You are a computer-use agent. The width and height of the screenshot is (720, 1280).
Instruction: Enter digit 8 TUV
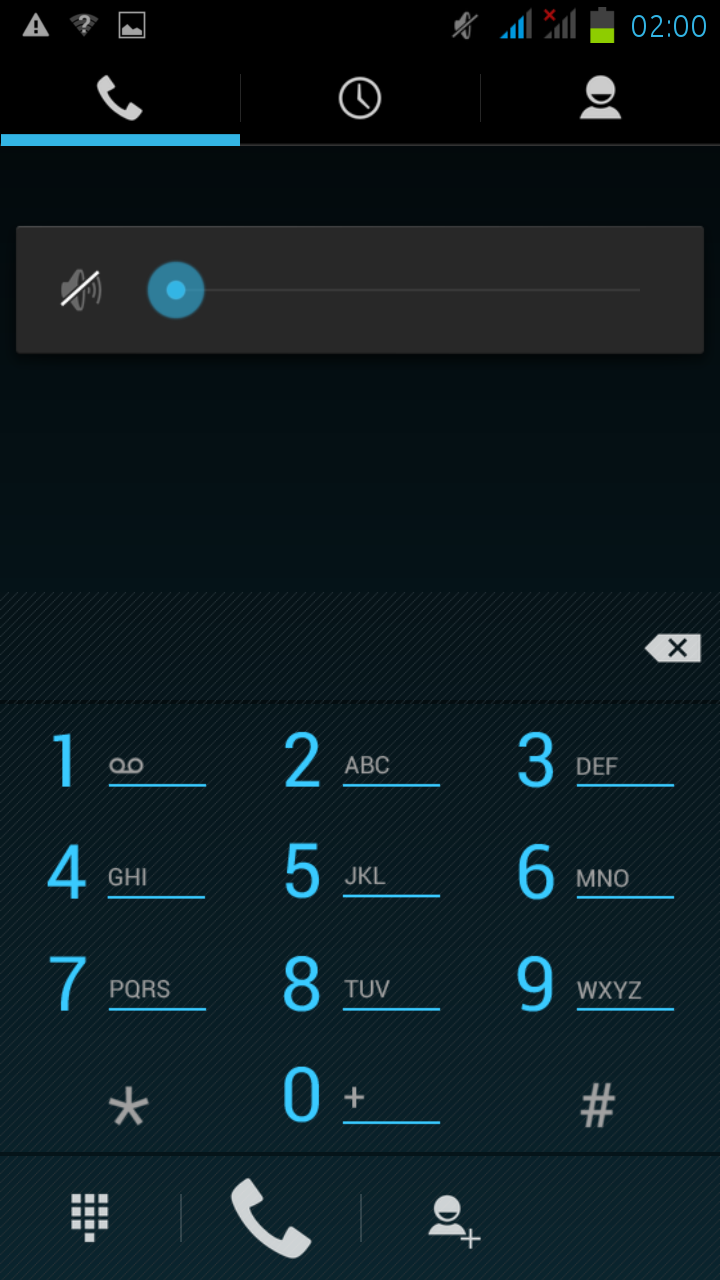360,985
